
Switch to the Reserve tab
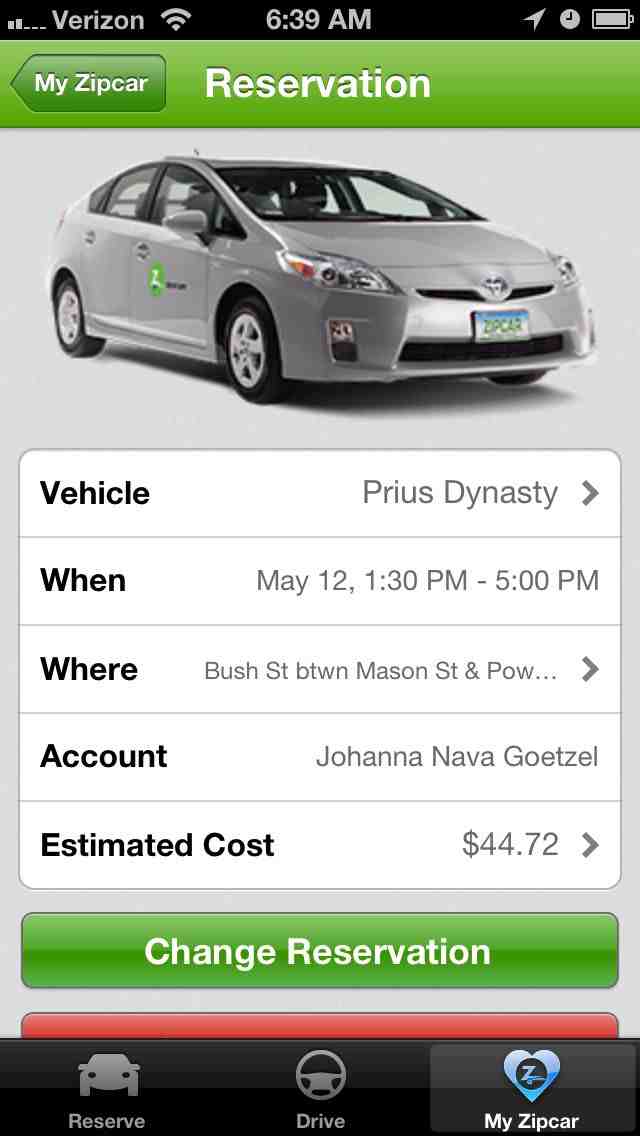click(107, 1090)
